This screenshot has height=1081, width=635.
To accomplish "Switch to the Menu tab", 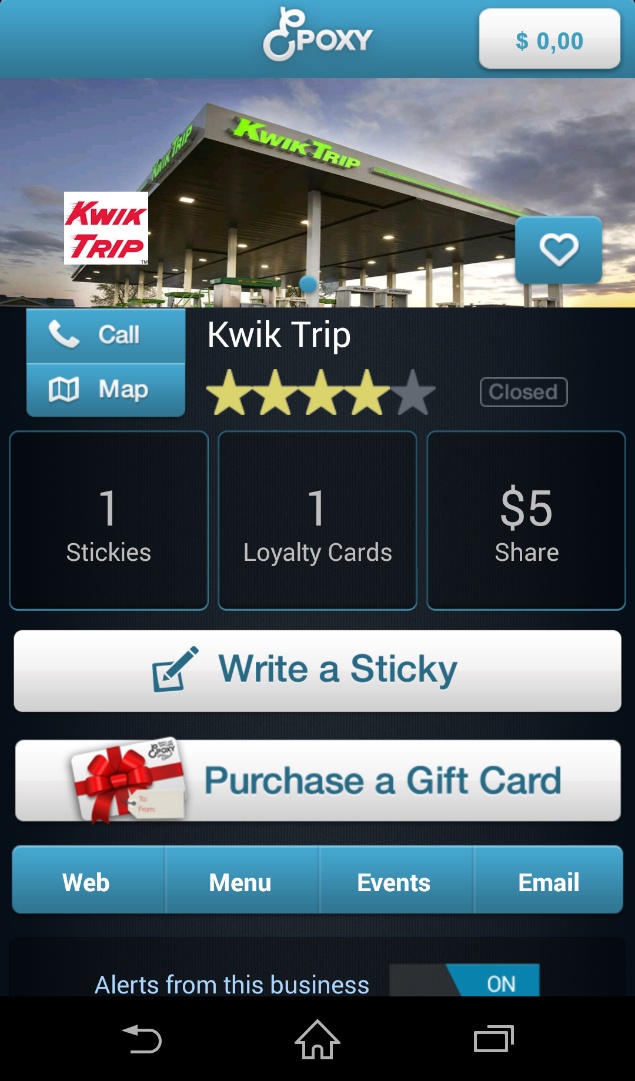I will point(240,882).
